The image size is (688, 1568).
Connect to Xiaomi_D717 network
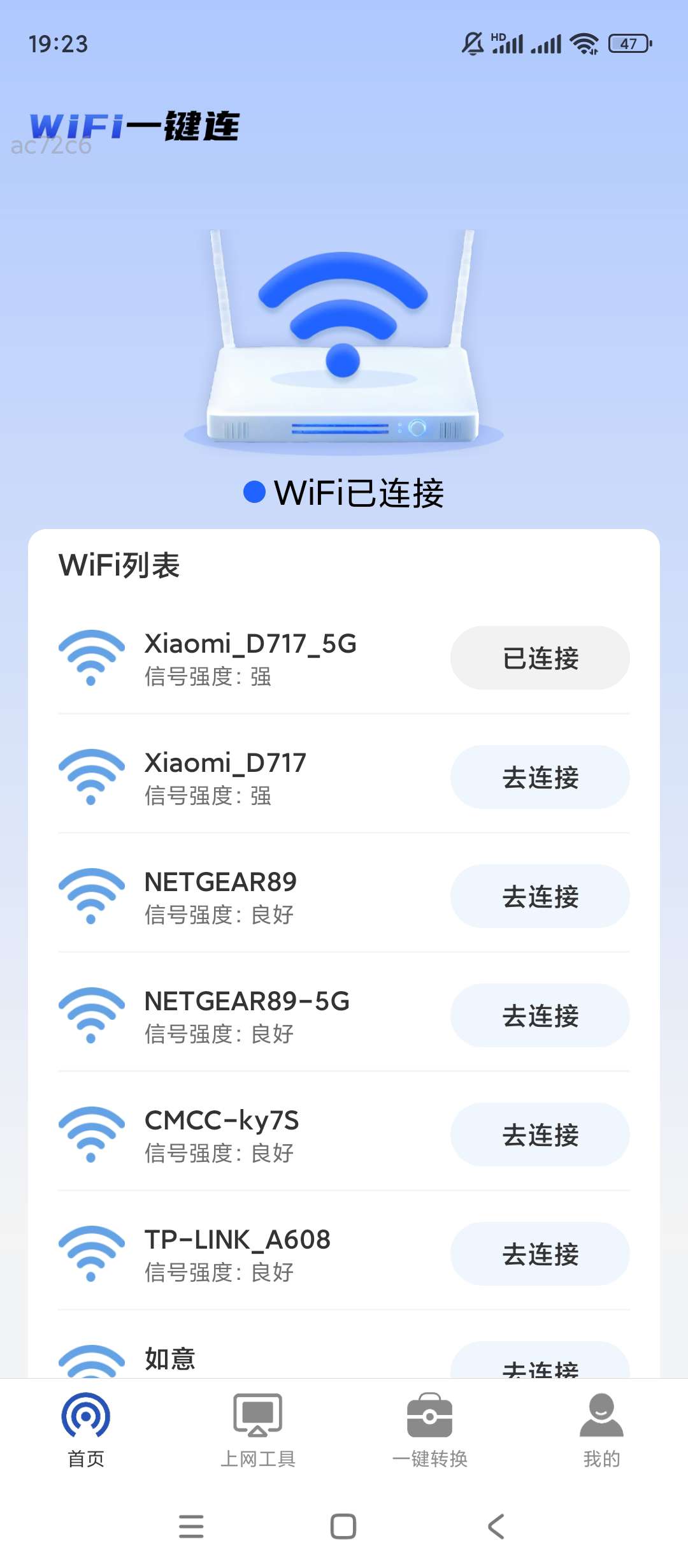(x=540, y=777)
